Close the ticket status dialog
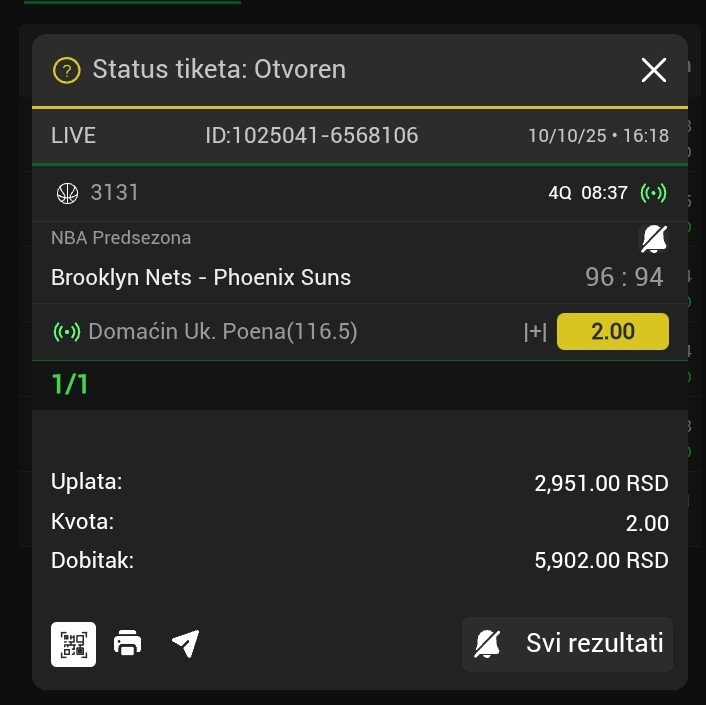This screenshot has height=705, width=706. 653,70
